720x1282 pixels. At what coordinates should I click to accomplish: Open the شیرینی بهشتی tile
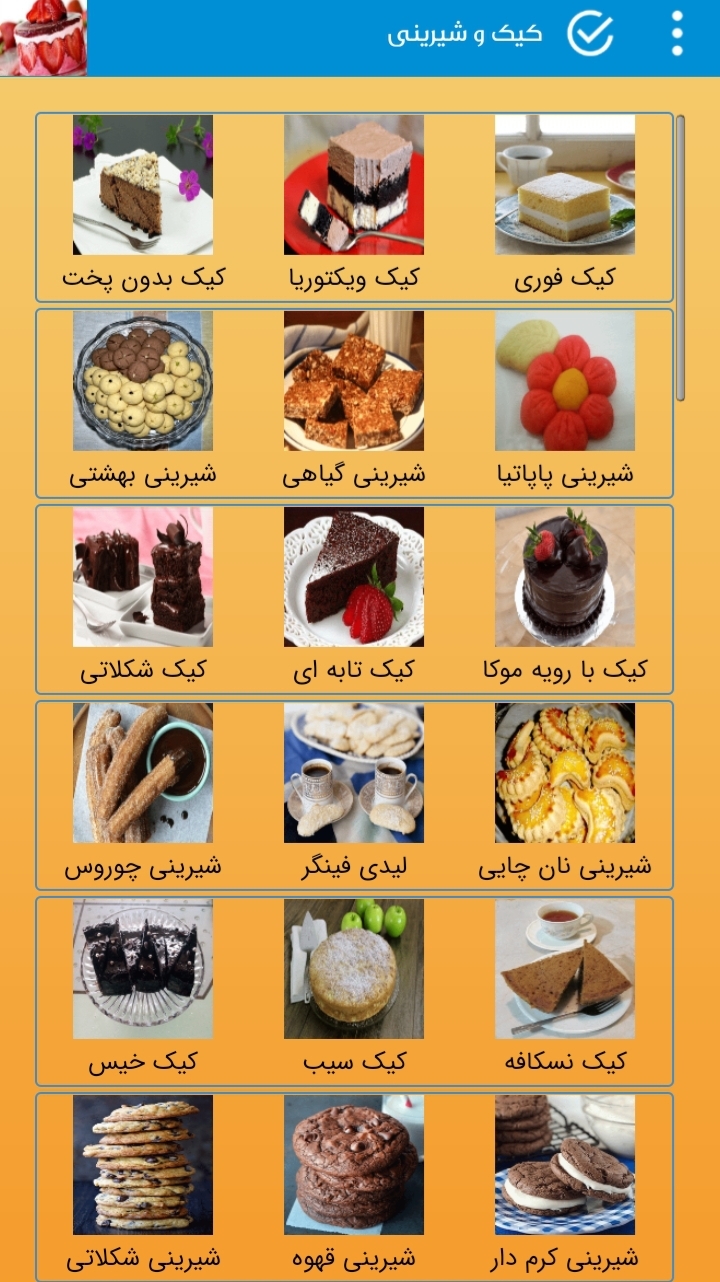pos(143,382)
